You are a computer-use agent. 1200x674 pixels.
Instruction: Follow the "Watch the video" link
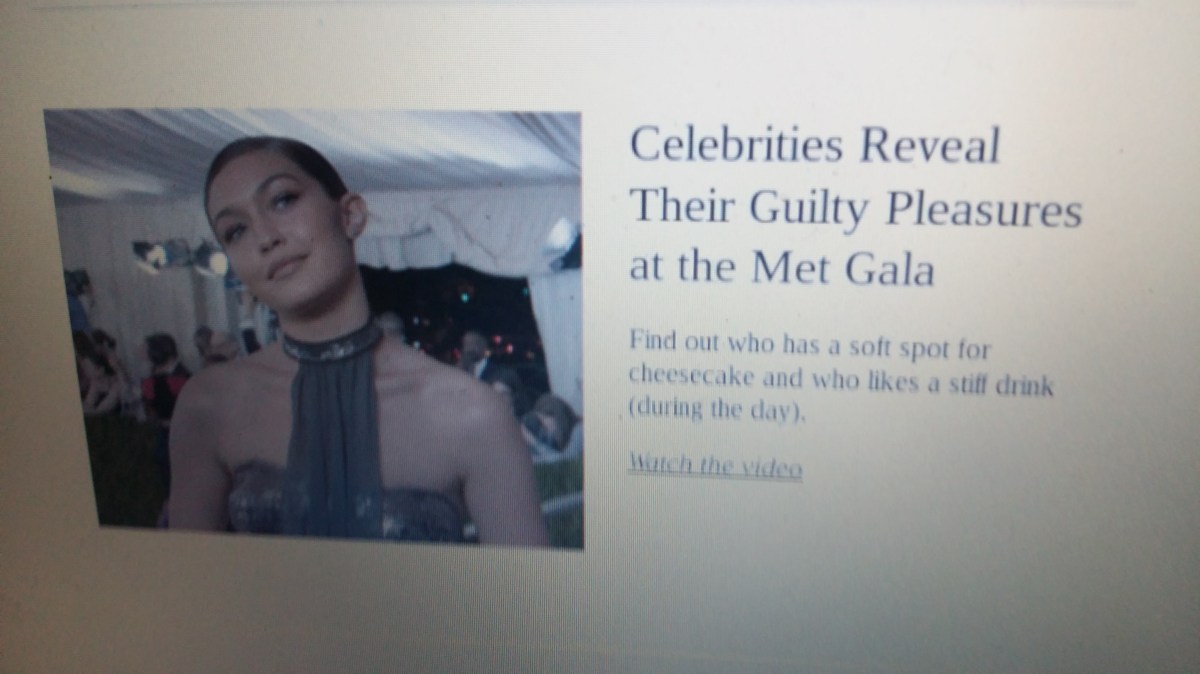coord(715,466)
